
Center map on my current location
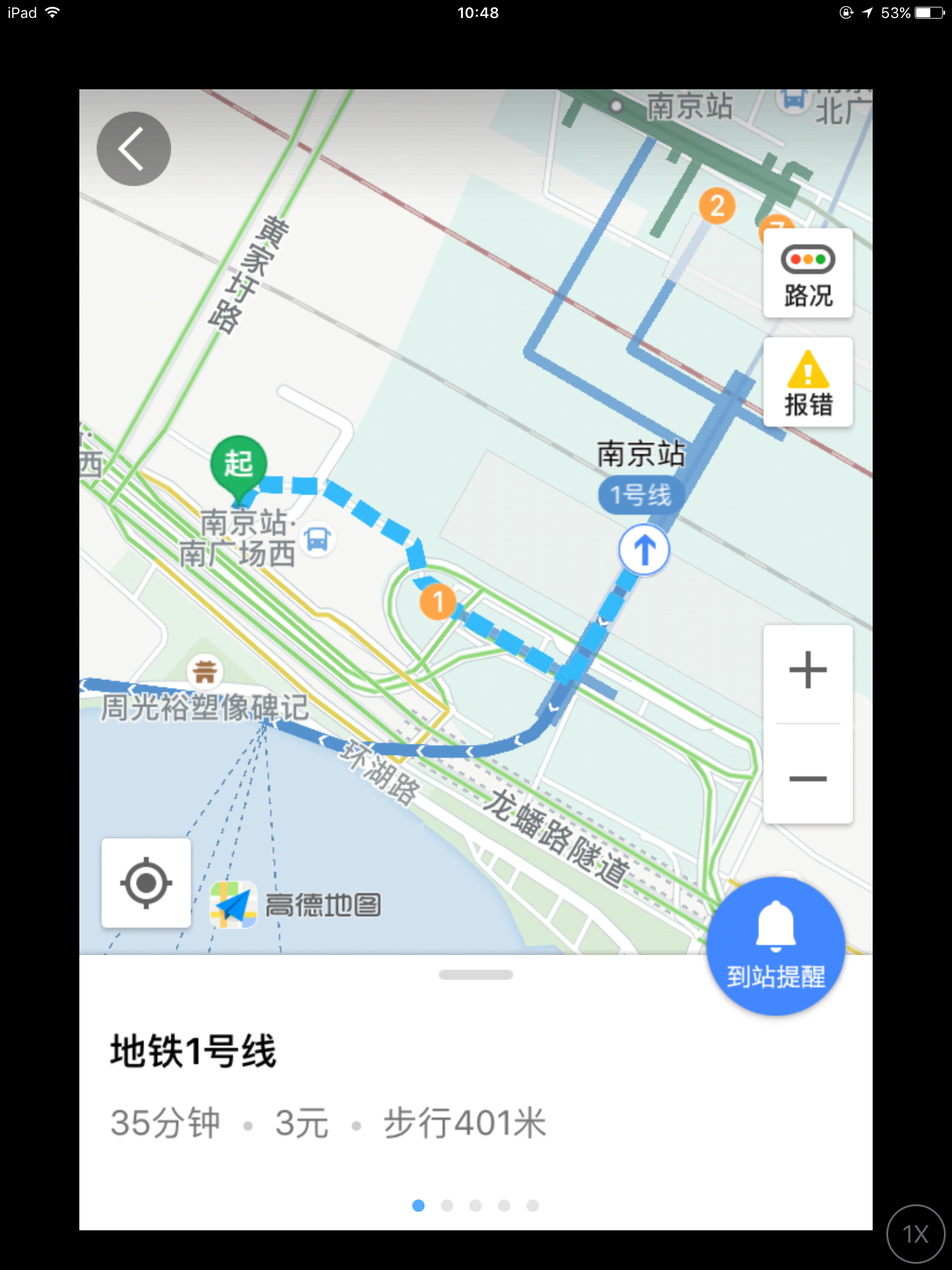click(146, 883)
